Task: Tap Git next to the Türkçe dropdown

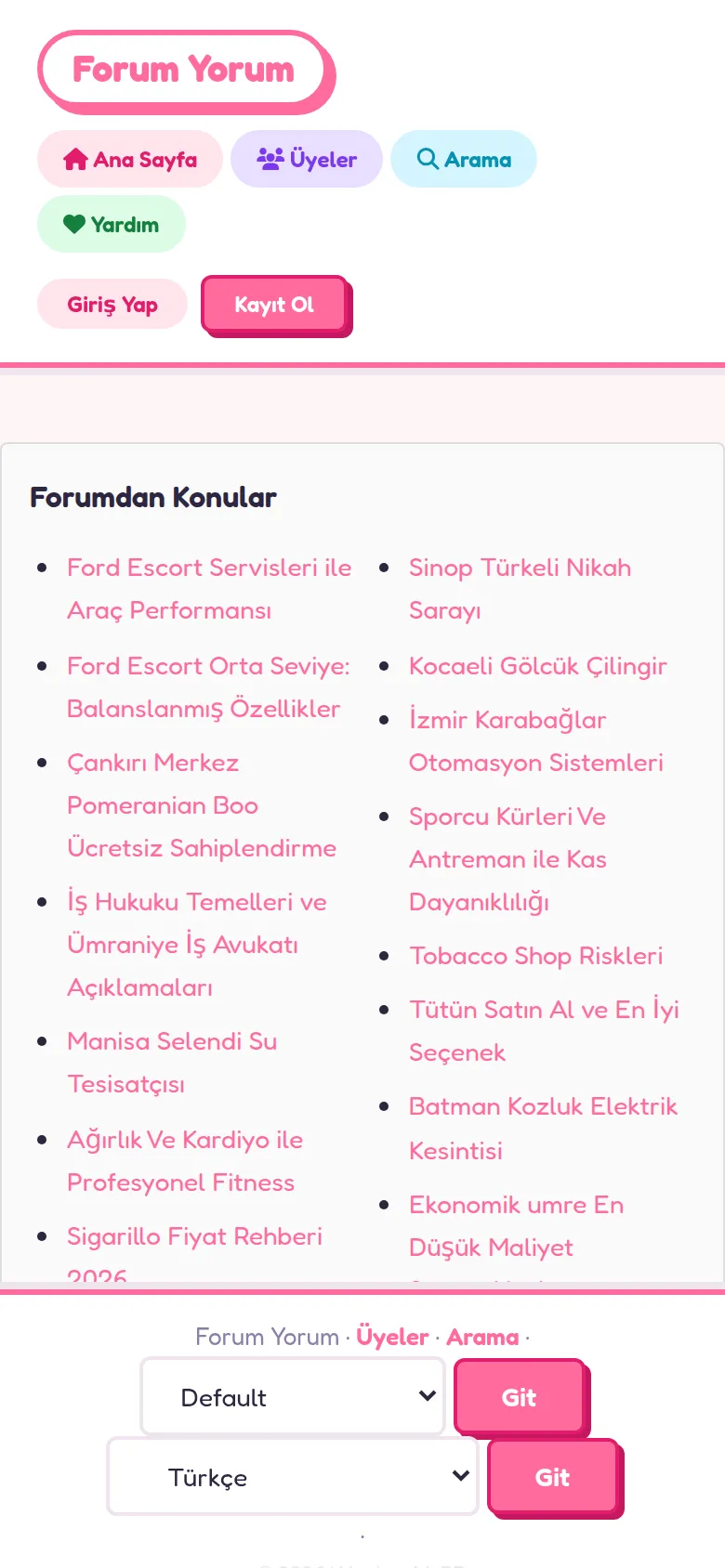Action: tap(552, 1477)
